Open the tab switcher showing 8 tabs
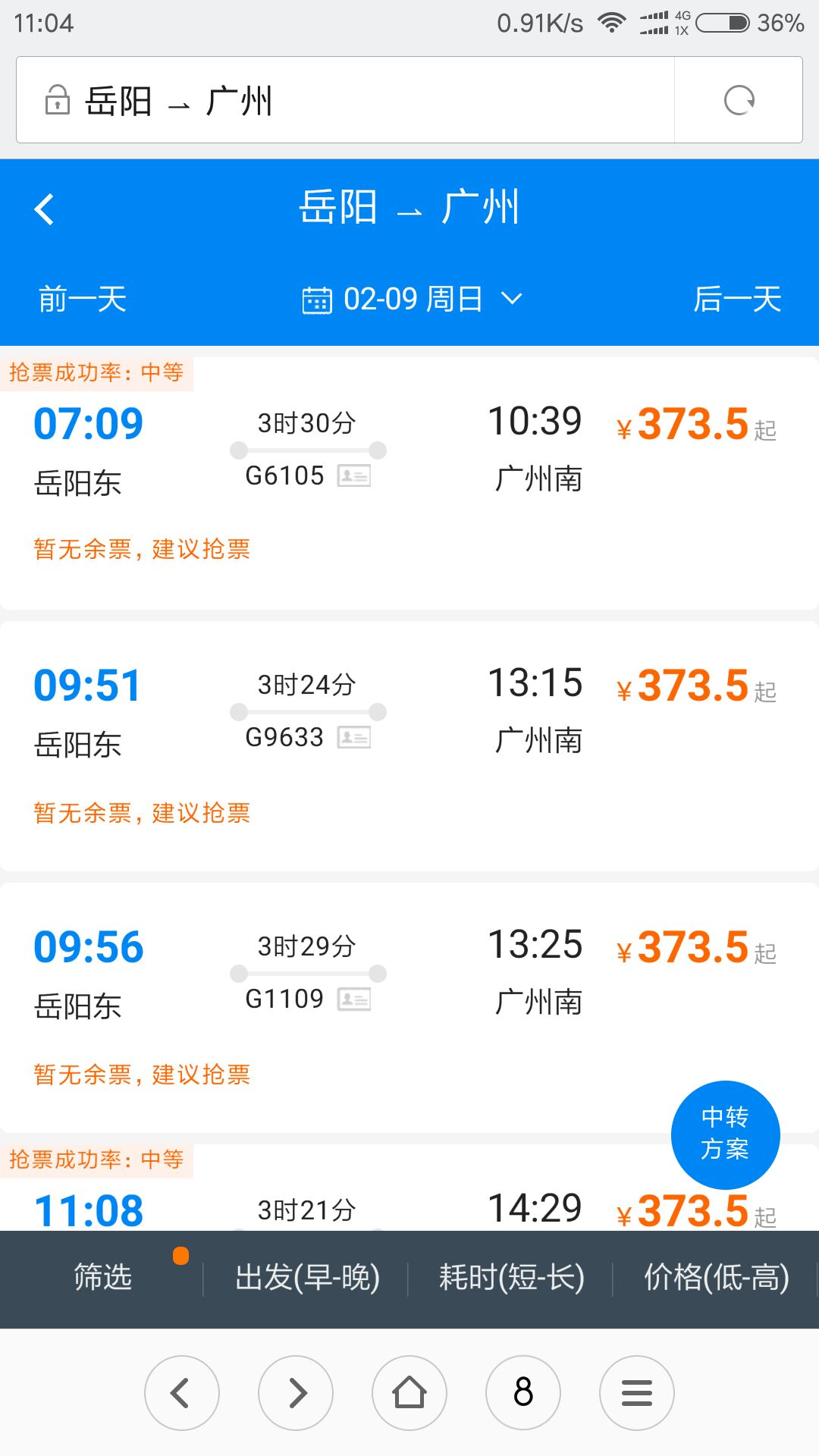 coord(523,1393)
